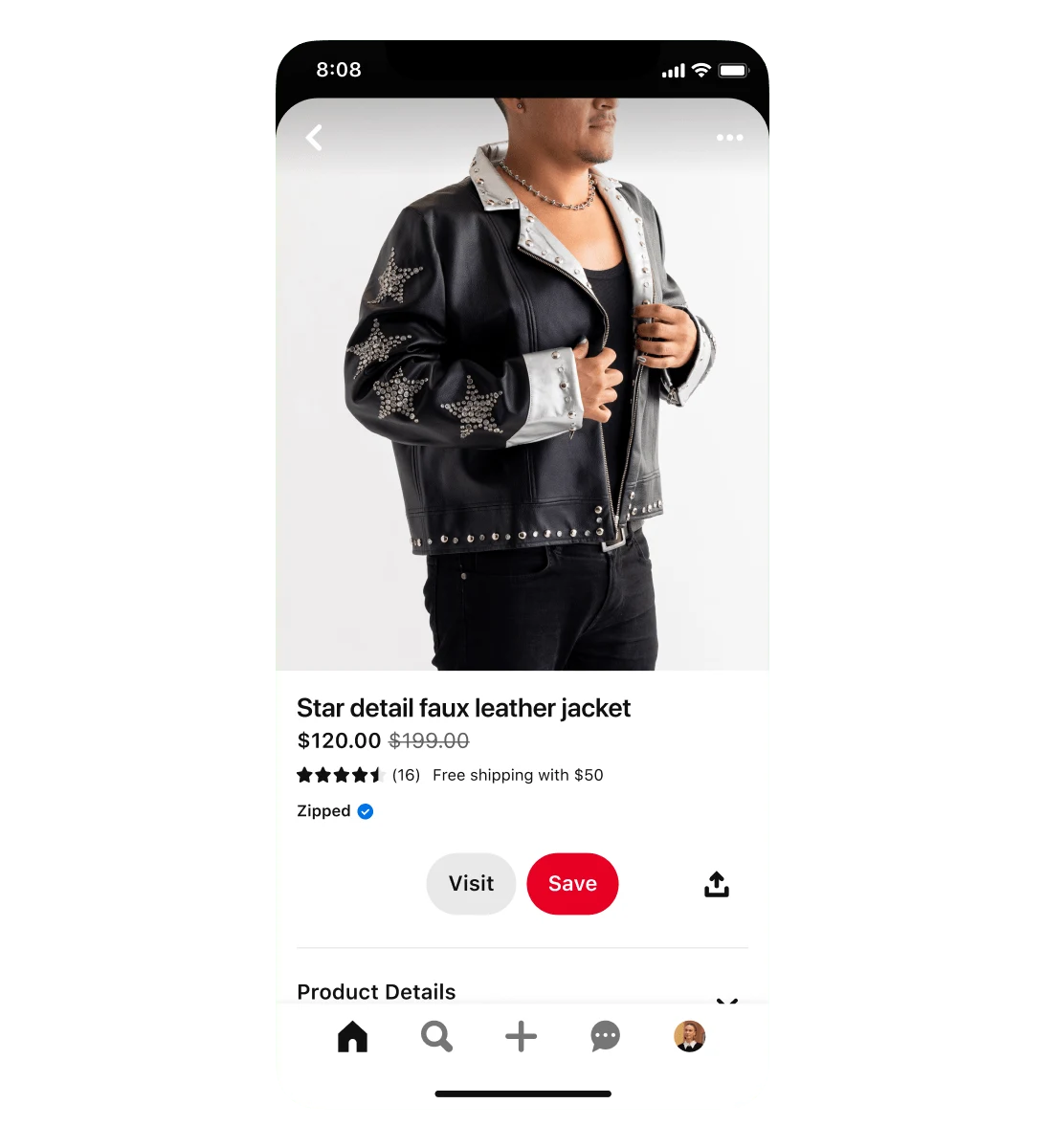This screenshot has width=1045, height=1148.
Task: Go back using the top-left arrow
Action: coord(314,138)
